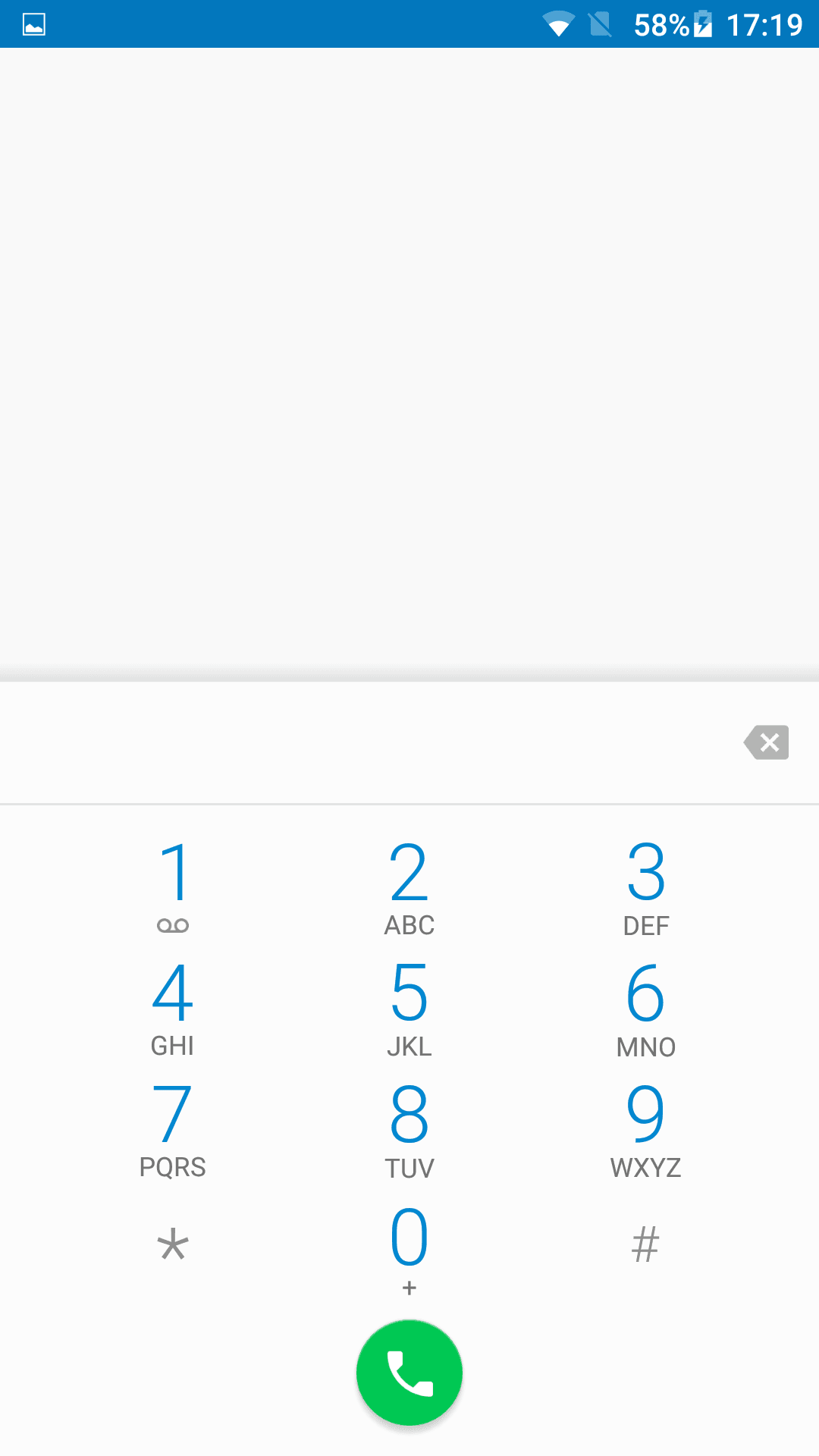Screen dimensions: 819x1456
Task: Enter digit 5 JKL
Action: click(409, 1006)
